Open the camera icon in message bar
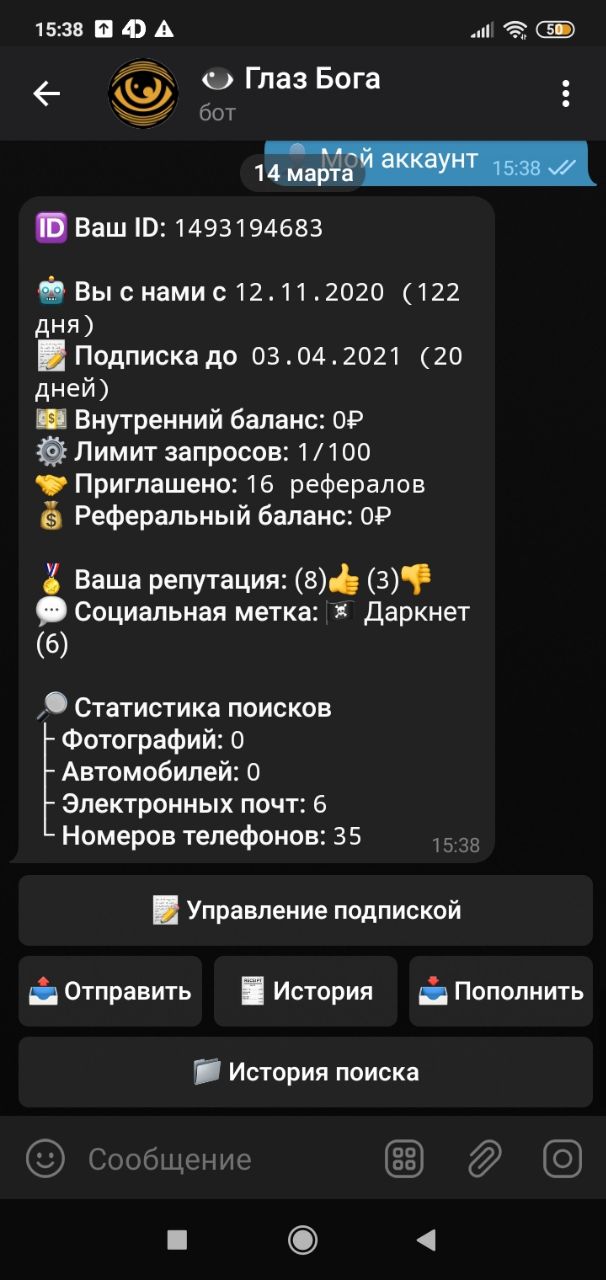The width and height of the screenshot is (606, 1280). 562,1160
